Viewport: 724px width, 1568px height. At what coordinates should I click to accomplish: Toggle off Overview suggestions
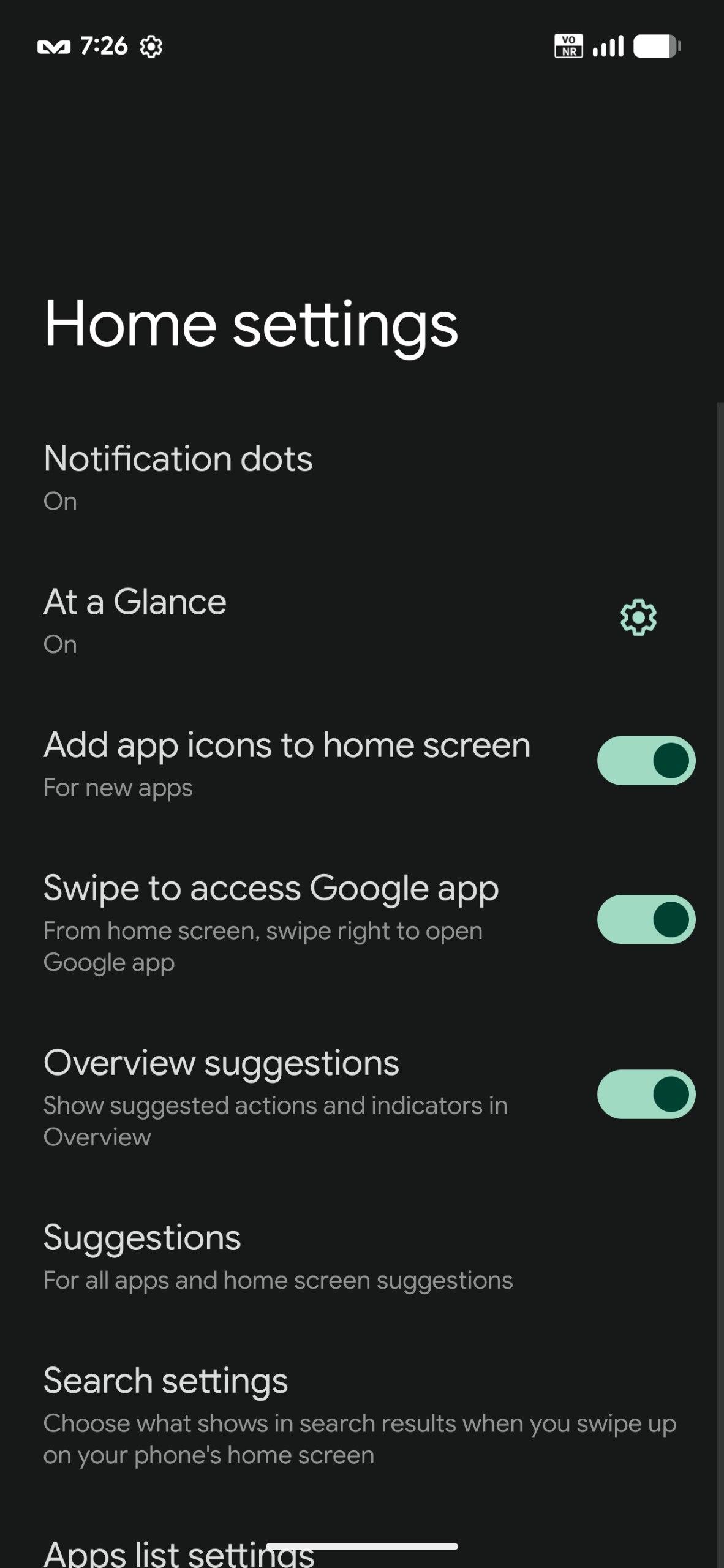[x=646, y=1094]
